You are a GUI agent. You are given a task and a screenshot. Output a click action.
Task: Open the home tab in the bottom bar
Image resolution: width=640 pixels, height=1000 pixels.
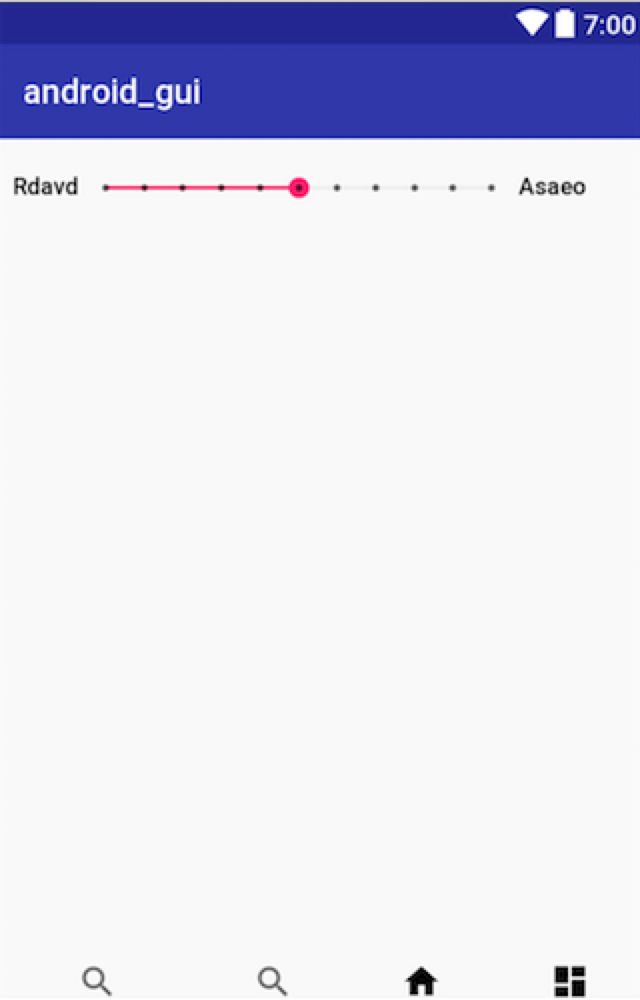[421, 981]
